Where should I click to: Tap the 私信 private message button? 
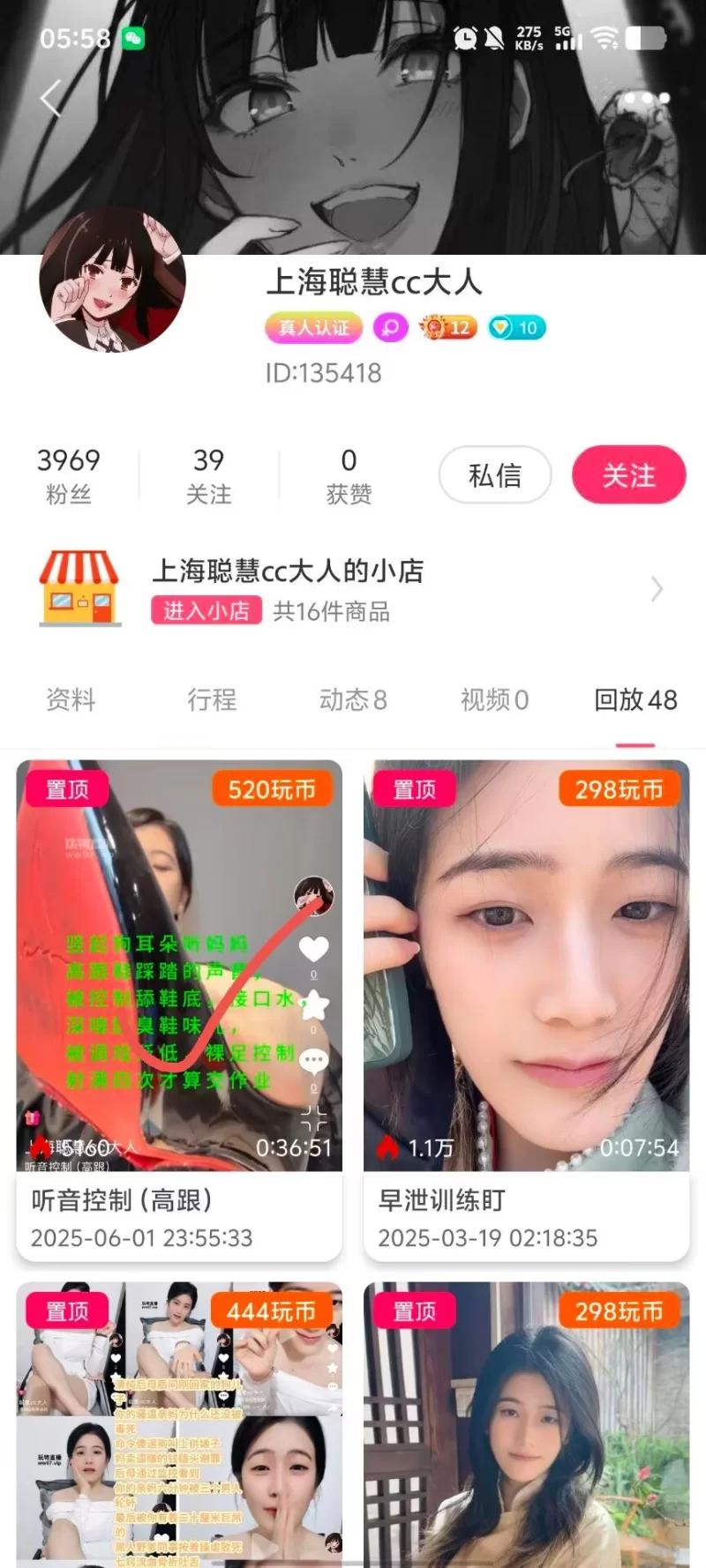coord(495,475)
